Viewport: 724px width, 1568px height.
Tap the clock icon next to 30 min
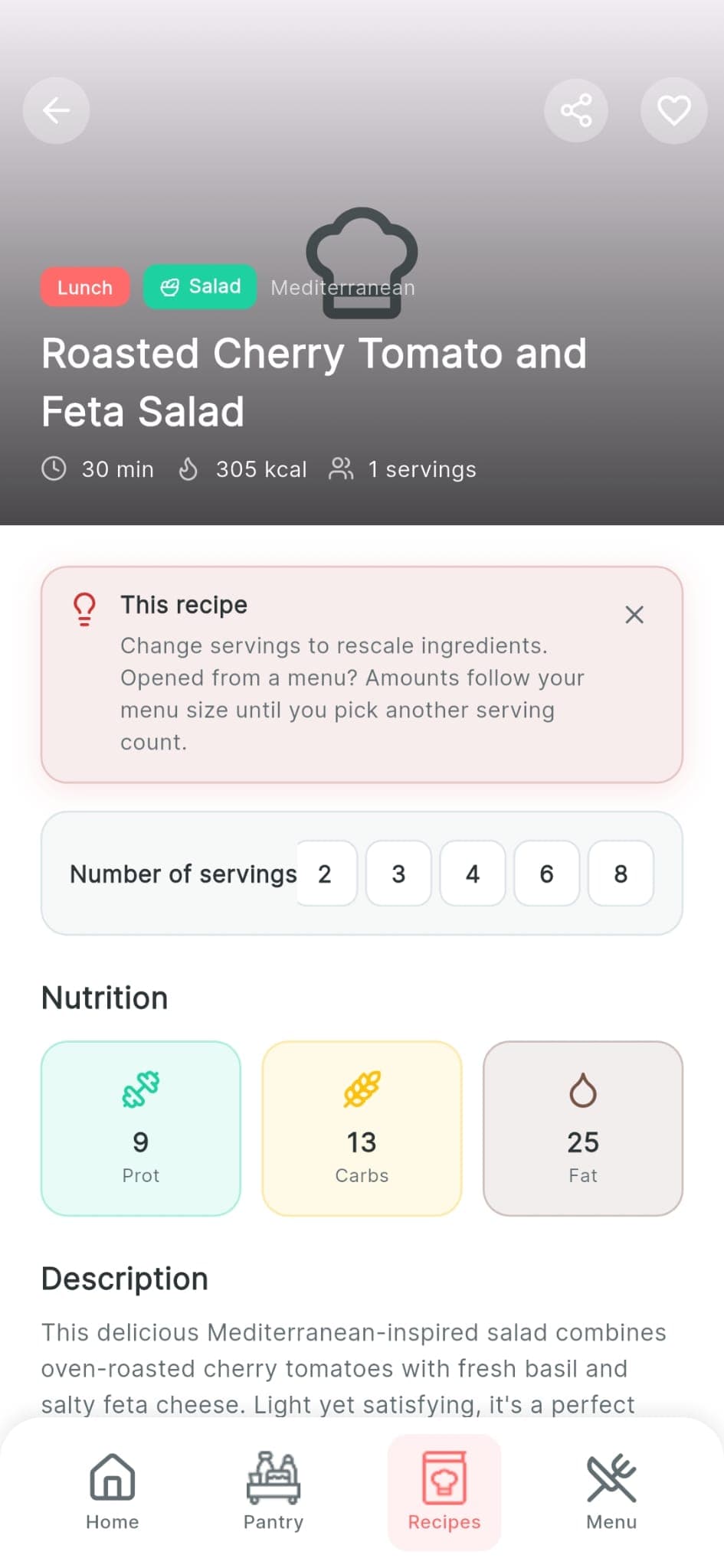pyautogui.click(x=54, y=469)
